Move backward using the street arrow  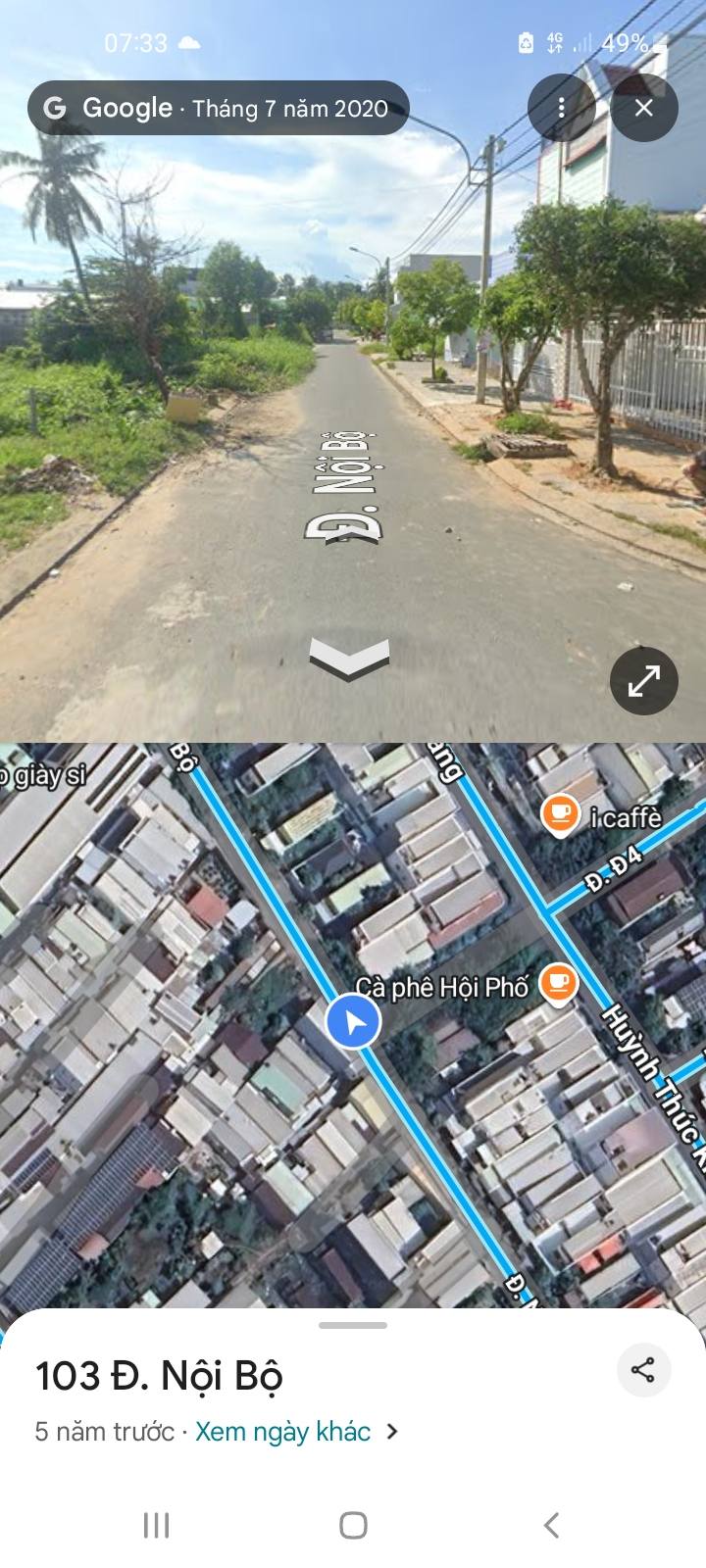click(x=349, y=659)
